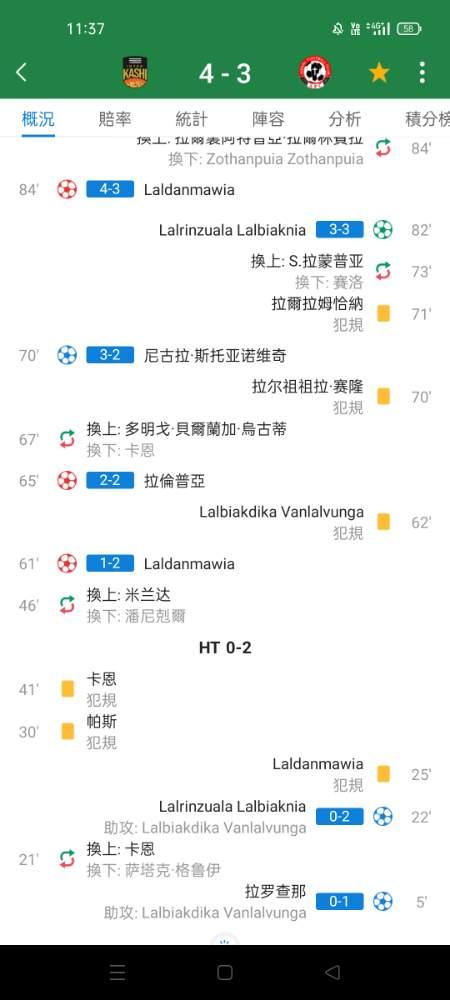Viewport: 450px width, 1000px height.
Task: Switch to the 賠率 tab
Action: tap(115, 119)
